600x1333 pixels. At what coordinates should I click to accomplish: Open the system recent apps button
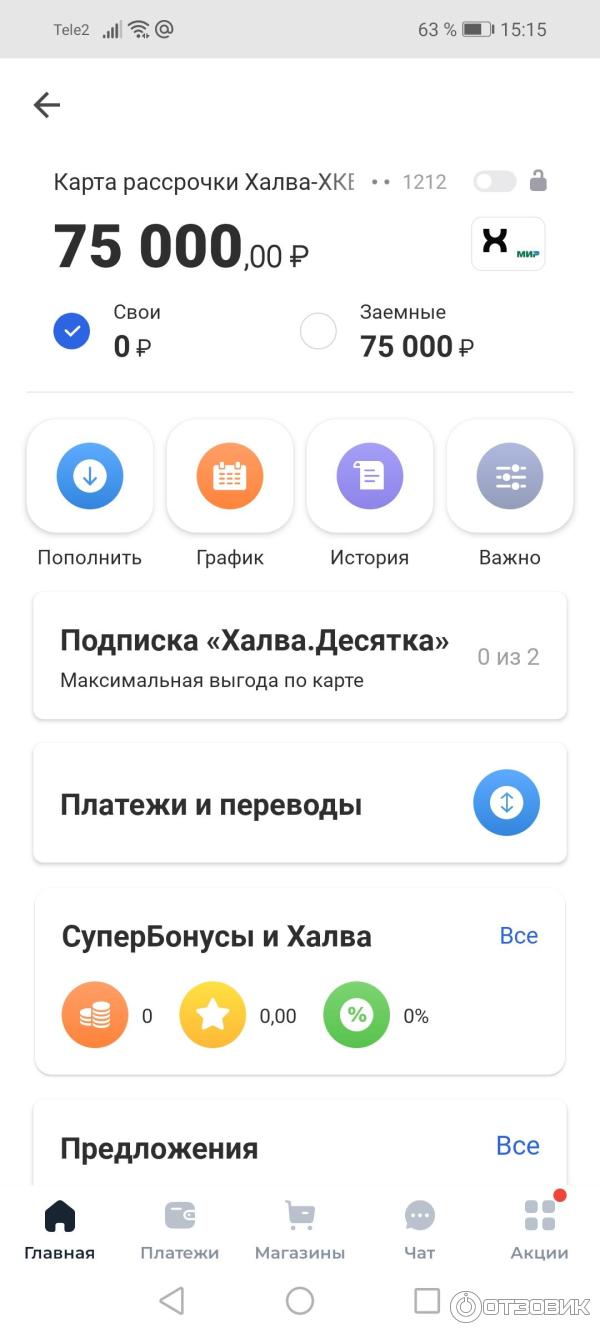427,1300
